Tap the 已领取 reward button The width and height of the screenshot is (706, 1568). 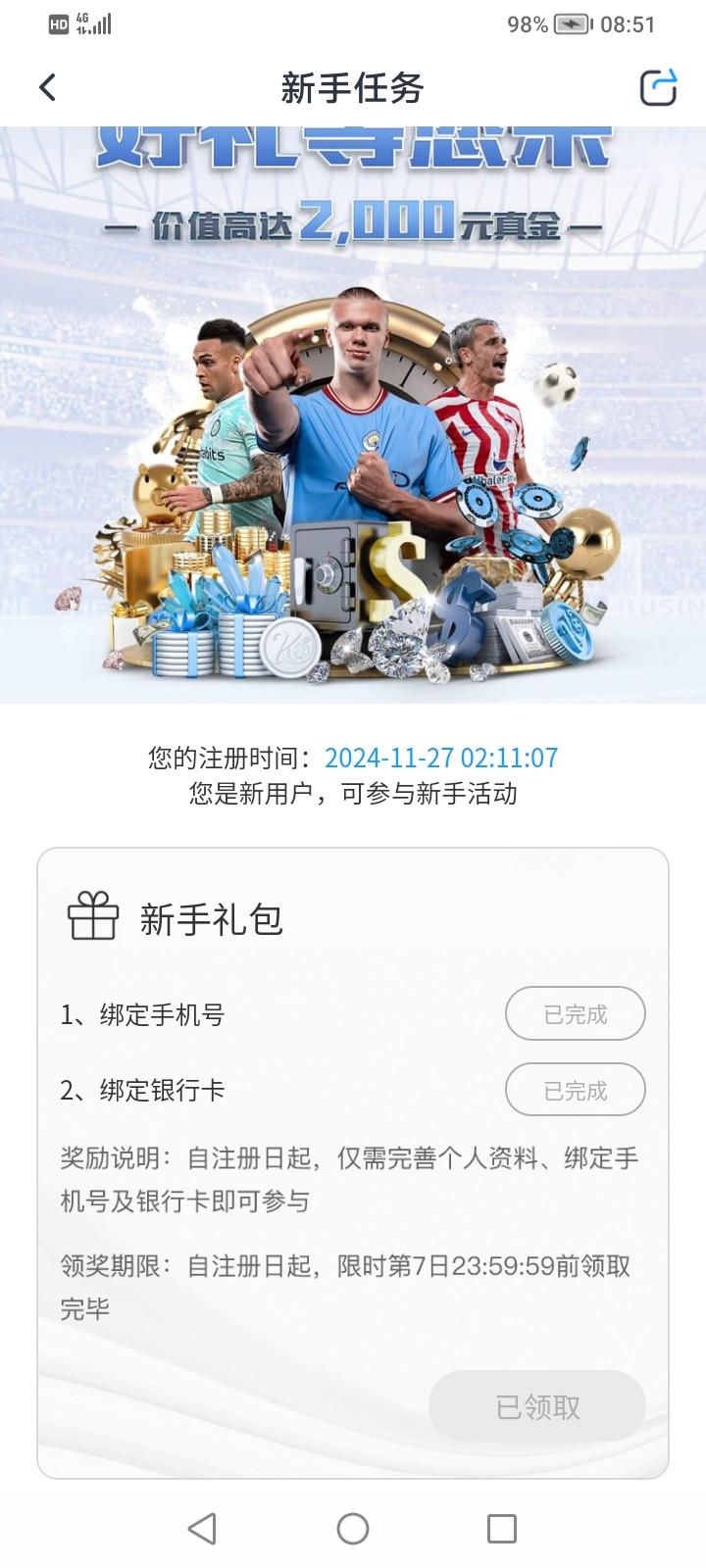pyautogui.click(x=536, y=1406)
